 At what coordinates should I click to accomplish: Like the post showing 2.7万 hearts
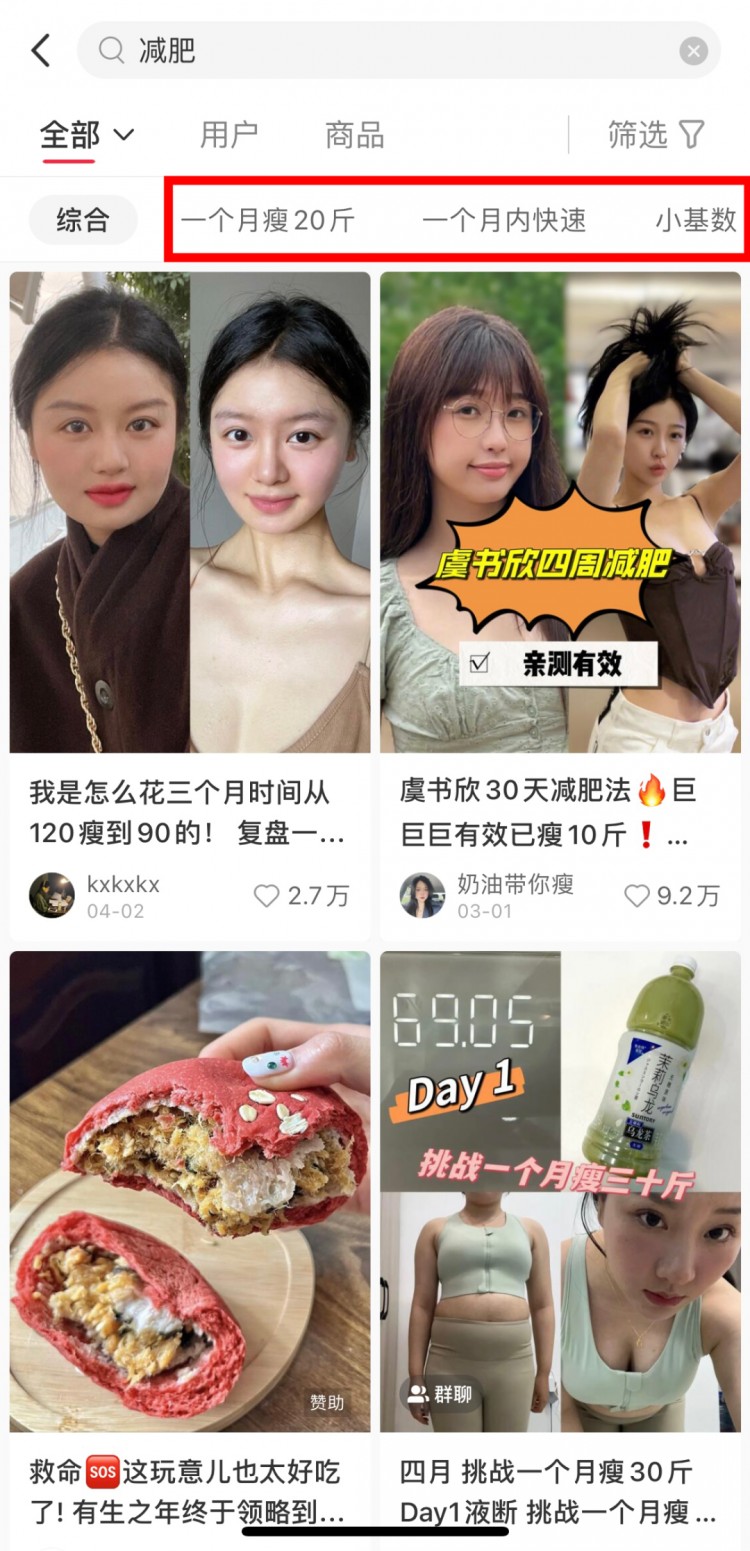pyautogui.click(x=269, y=896)
